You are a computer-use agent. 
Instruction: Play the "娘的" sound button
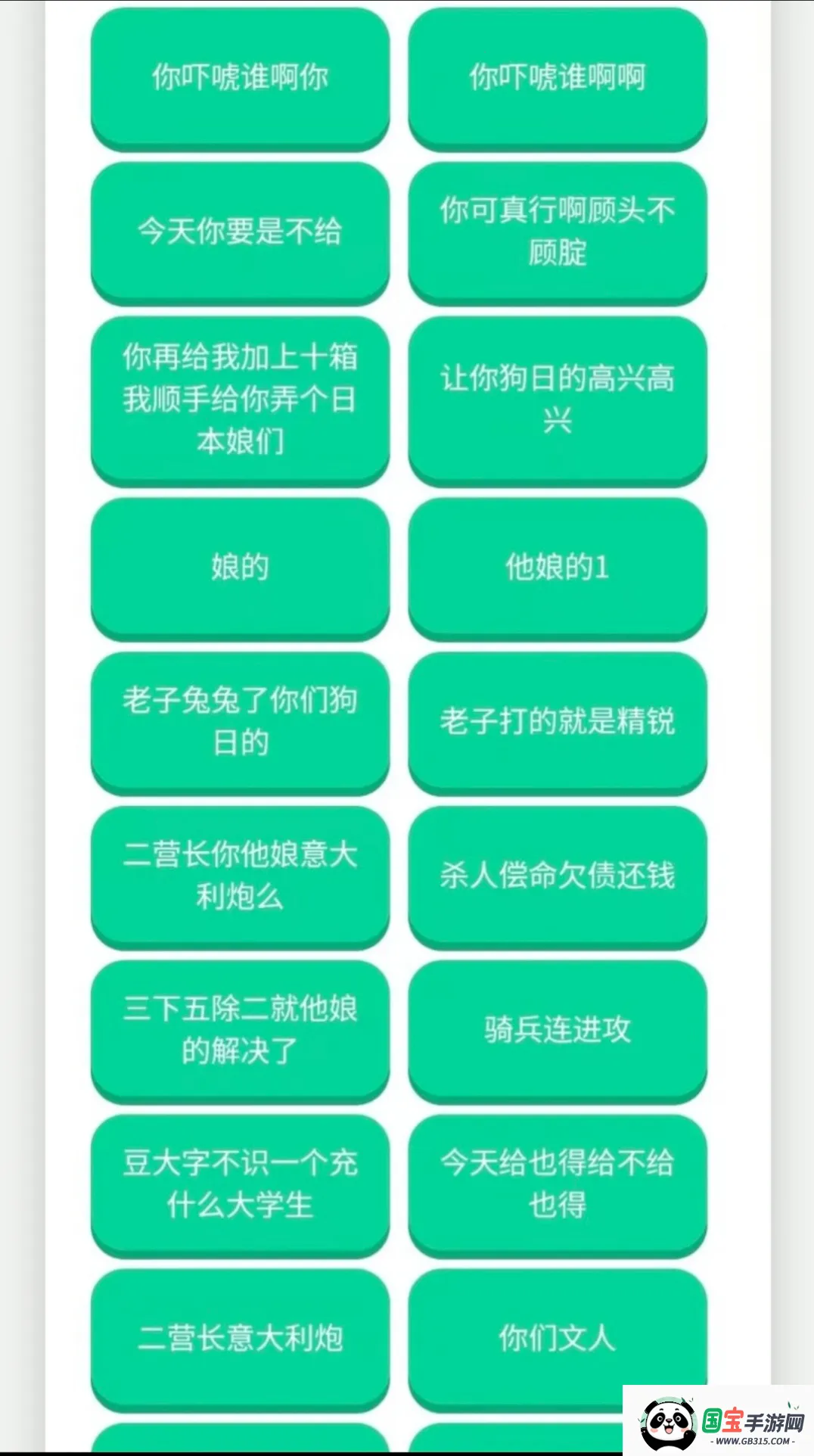[x=241, y=568]
